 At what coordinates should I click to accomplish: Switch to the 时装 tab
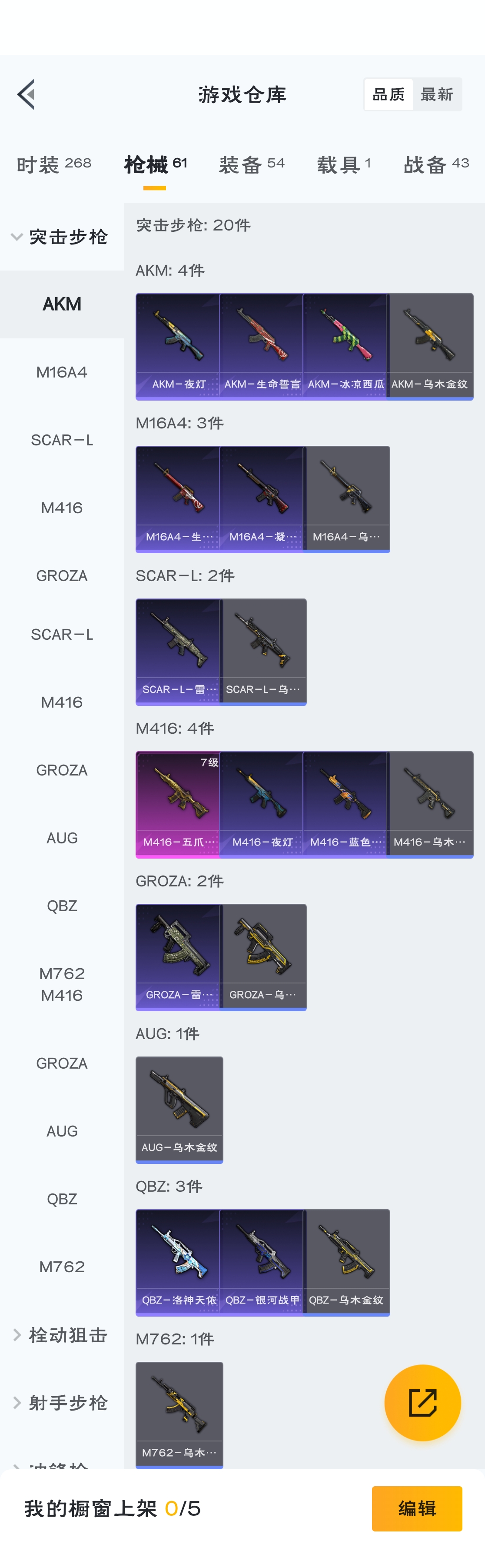point(53,164)
